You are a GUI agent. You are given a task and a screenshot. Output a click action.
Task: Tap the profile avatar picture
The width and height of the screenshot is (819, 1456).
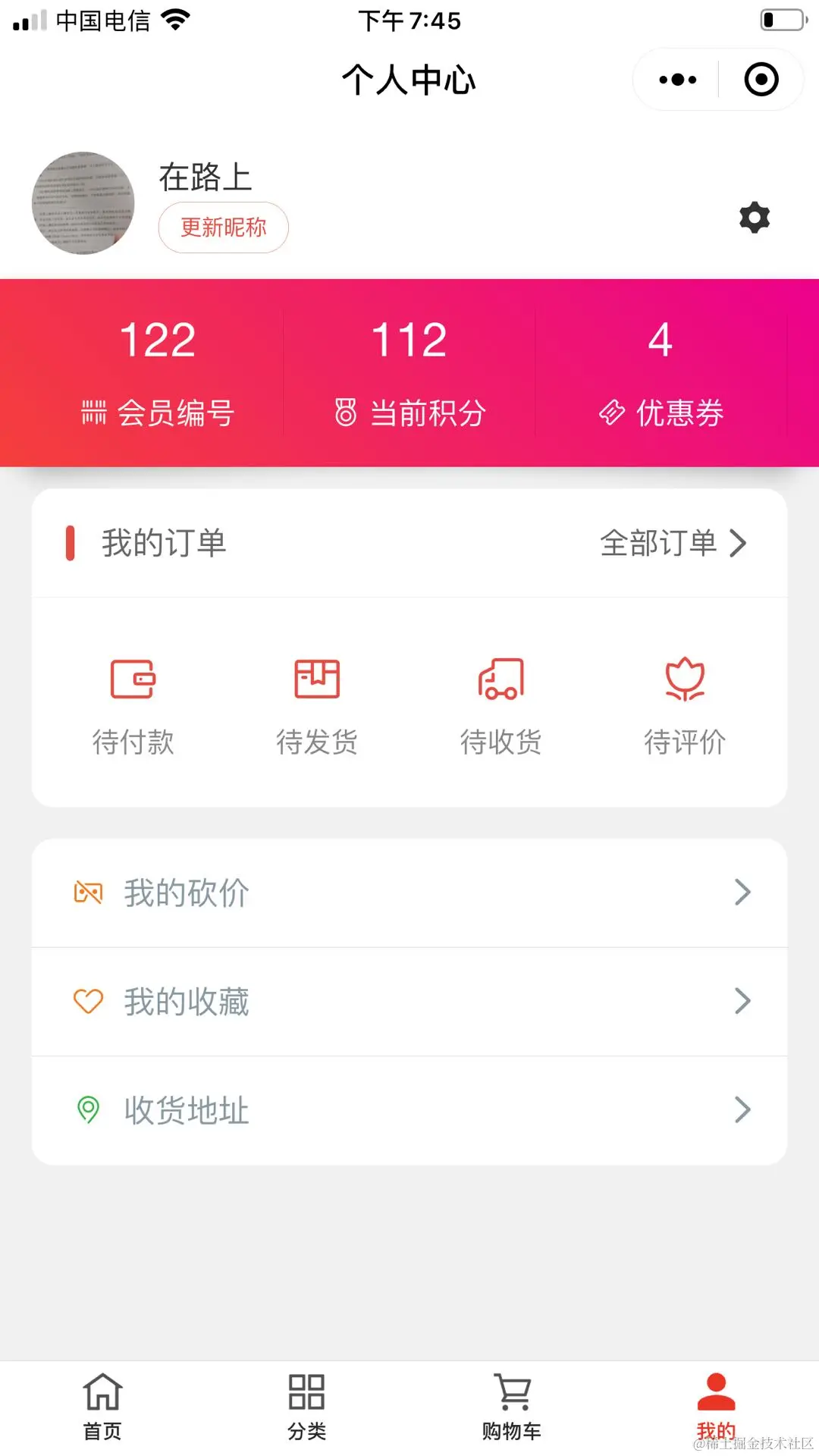coord(83,203)
